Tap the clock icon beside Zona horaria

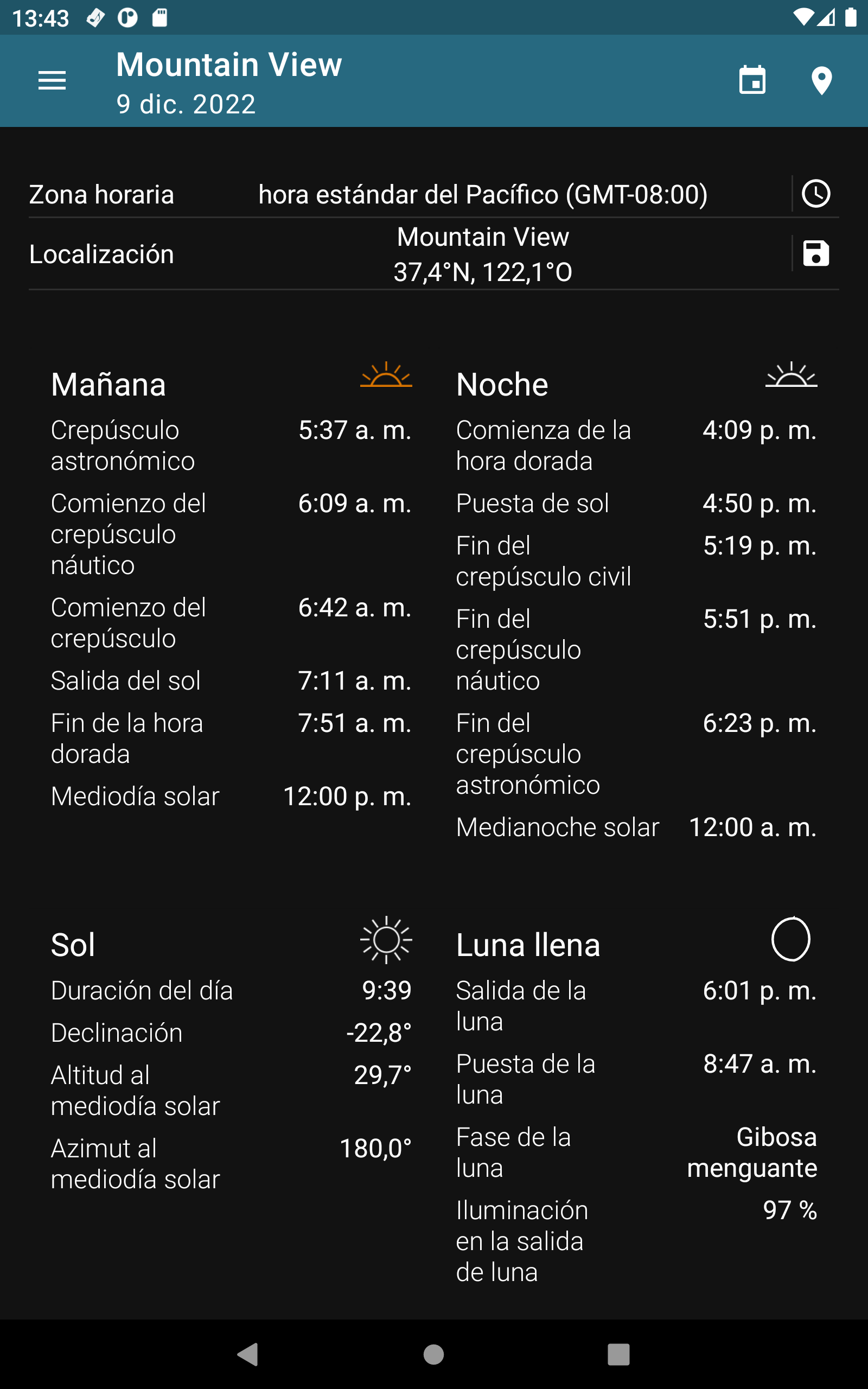click(x=816, y=193)
